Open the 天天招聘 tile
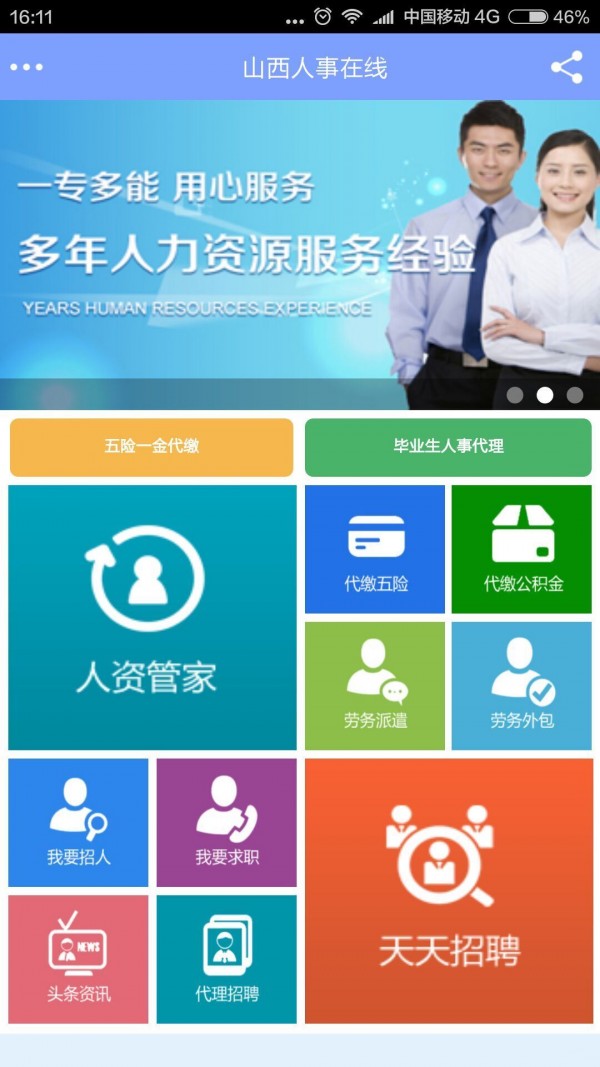 449,890
